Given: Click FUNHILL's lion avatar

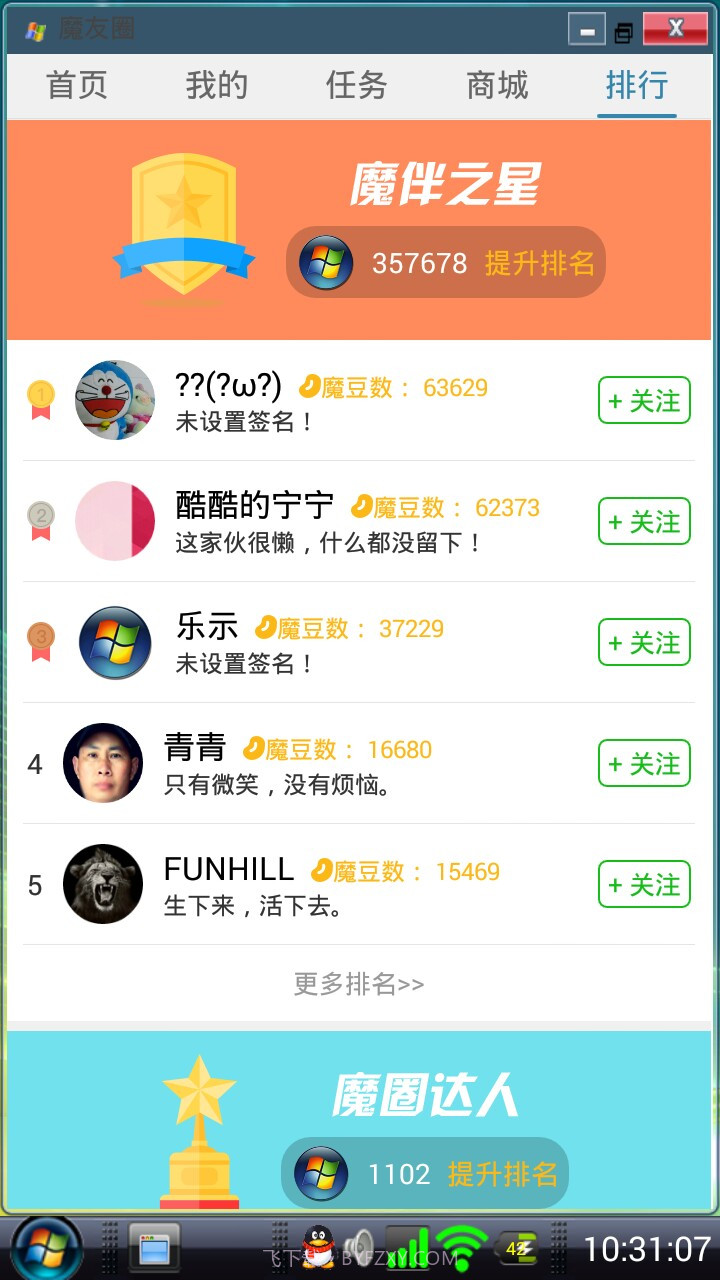Looking at the screenshot, I should click(x=103, y=884).
